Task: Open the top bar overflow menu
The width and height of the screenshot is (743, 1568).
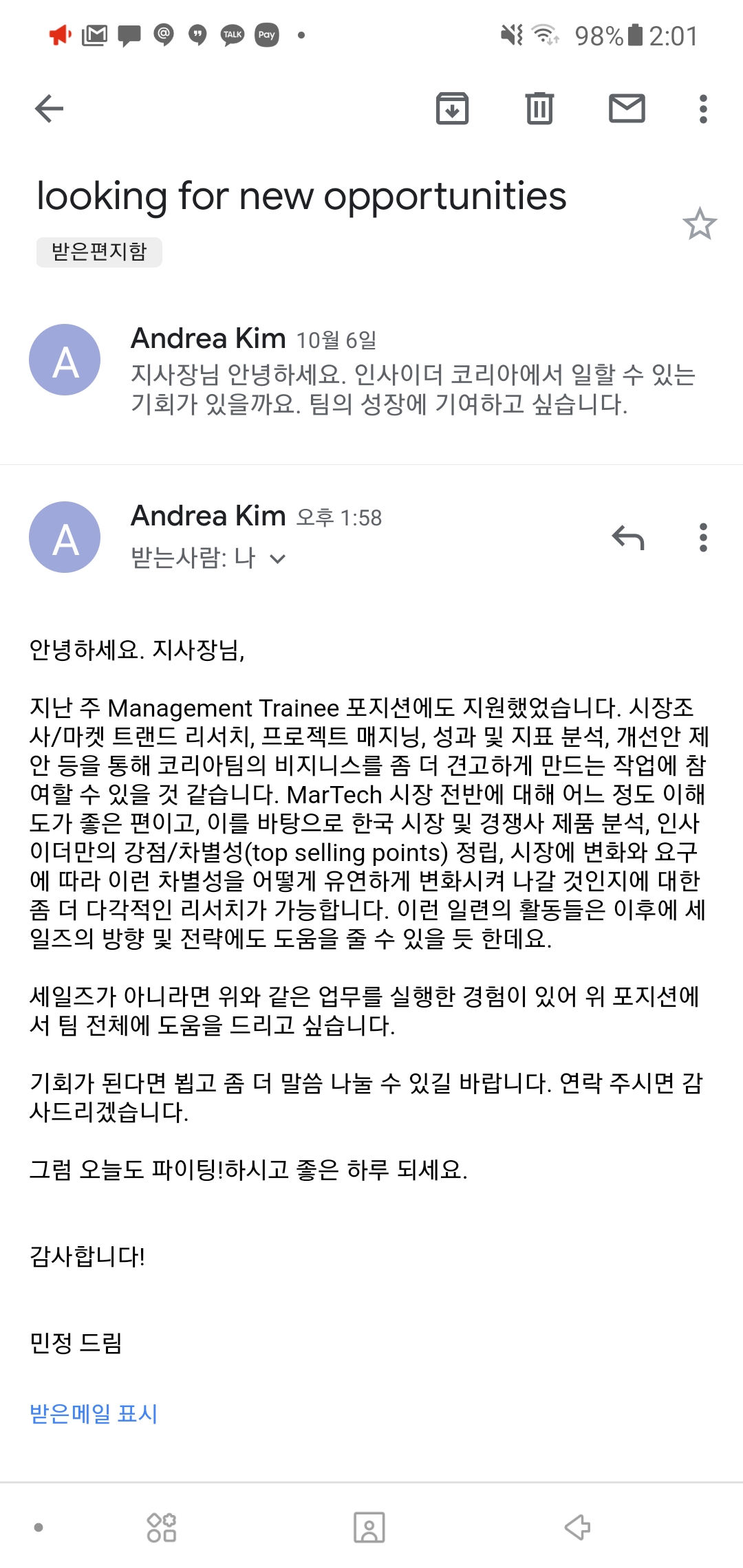Action: pos(702,109)
